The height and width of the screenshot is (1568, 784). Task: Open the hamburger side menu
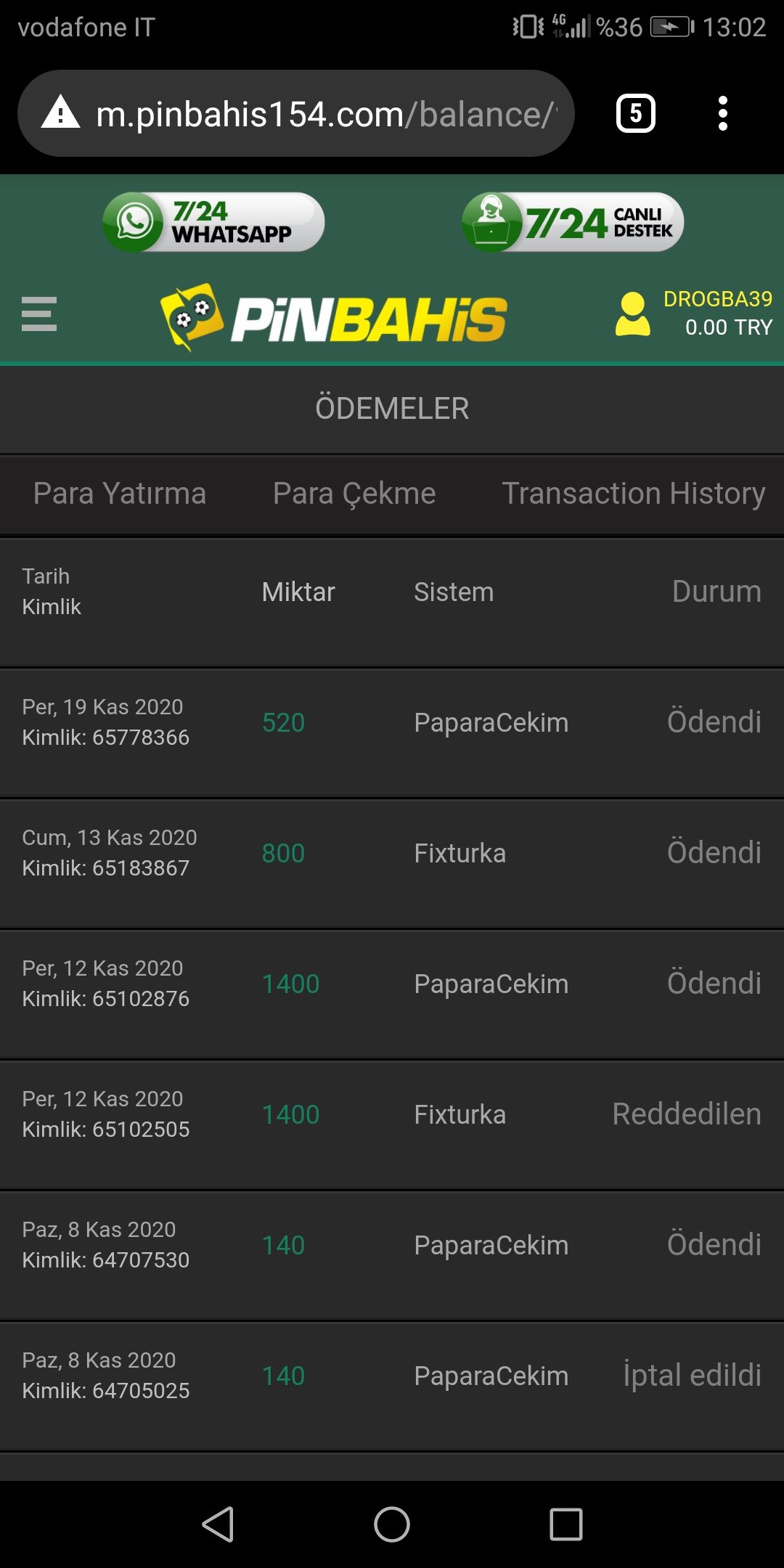point(39,314)
